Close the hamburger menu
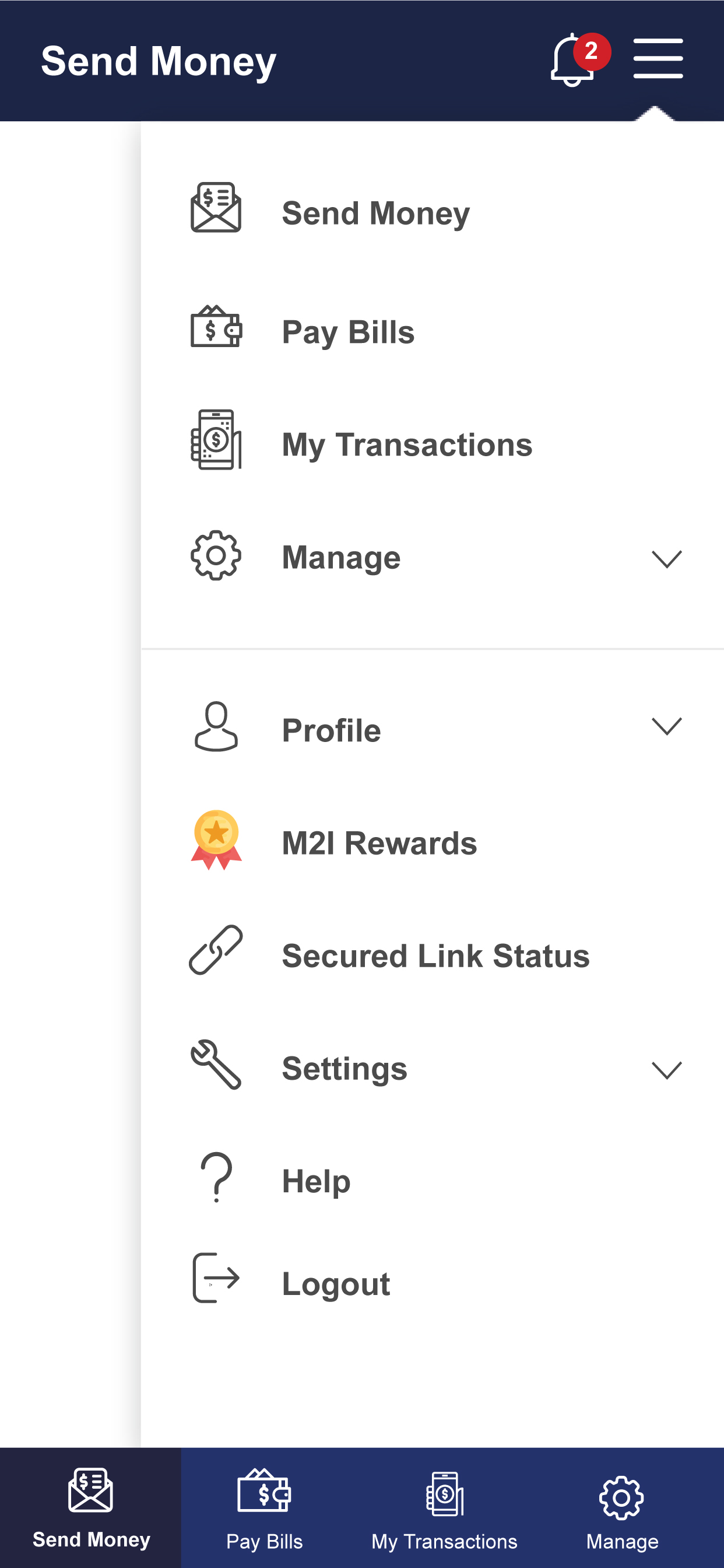This screenshot has height=1568, width=724. (657, 59)
